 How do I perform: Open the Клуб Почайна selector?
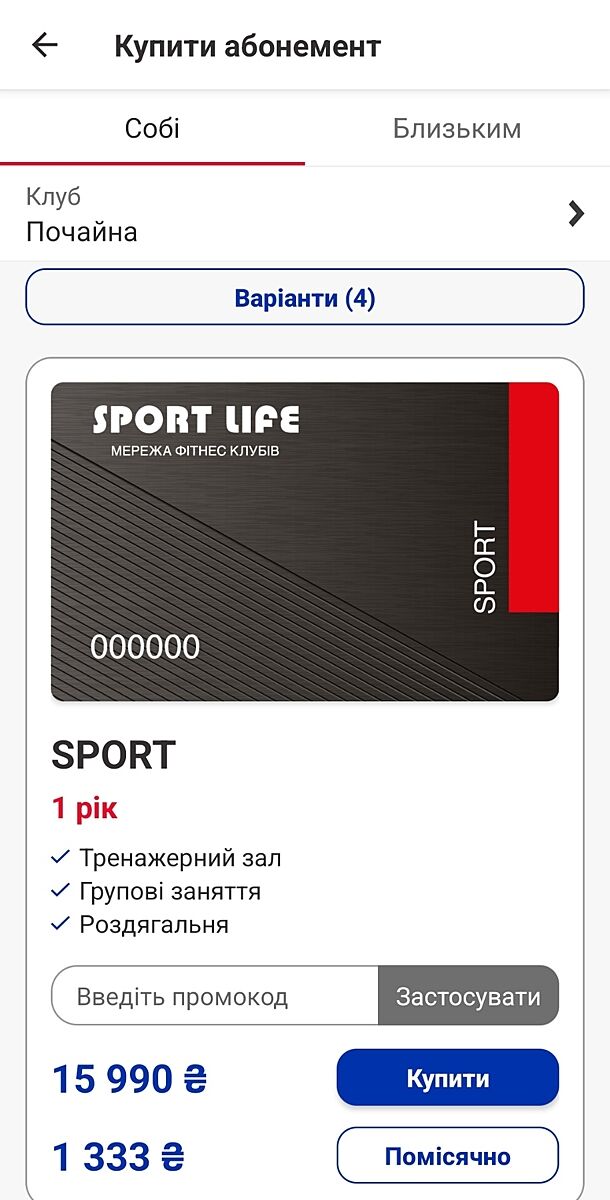pyautogui.click(x=305, y=214)
